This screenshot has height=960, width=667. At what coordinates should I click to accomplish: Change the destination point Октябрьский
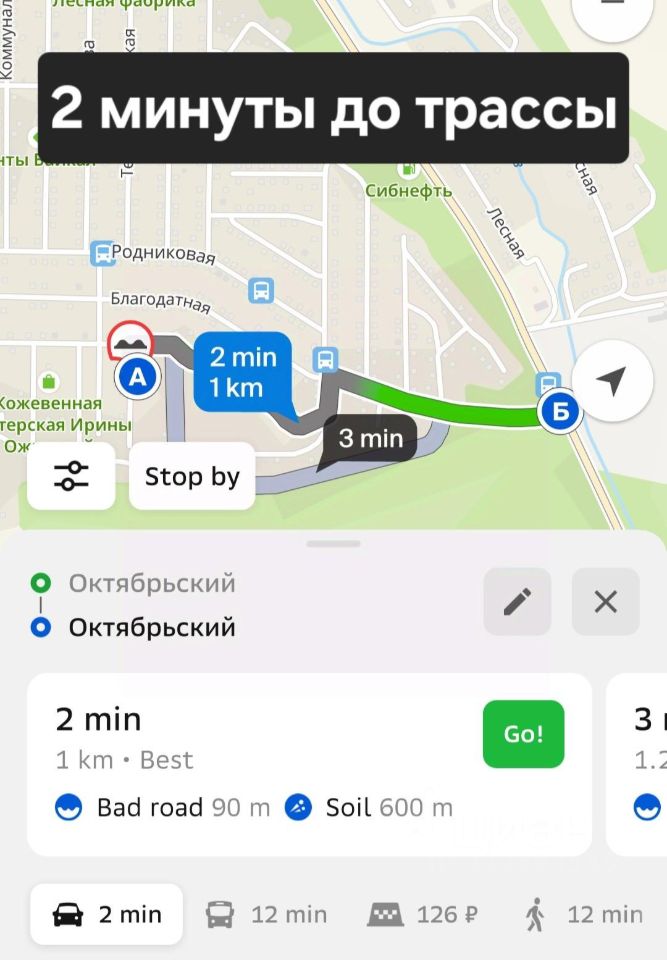[x=152, y=628]
